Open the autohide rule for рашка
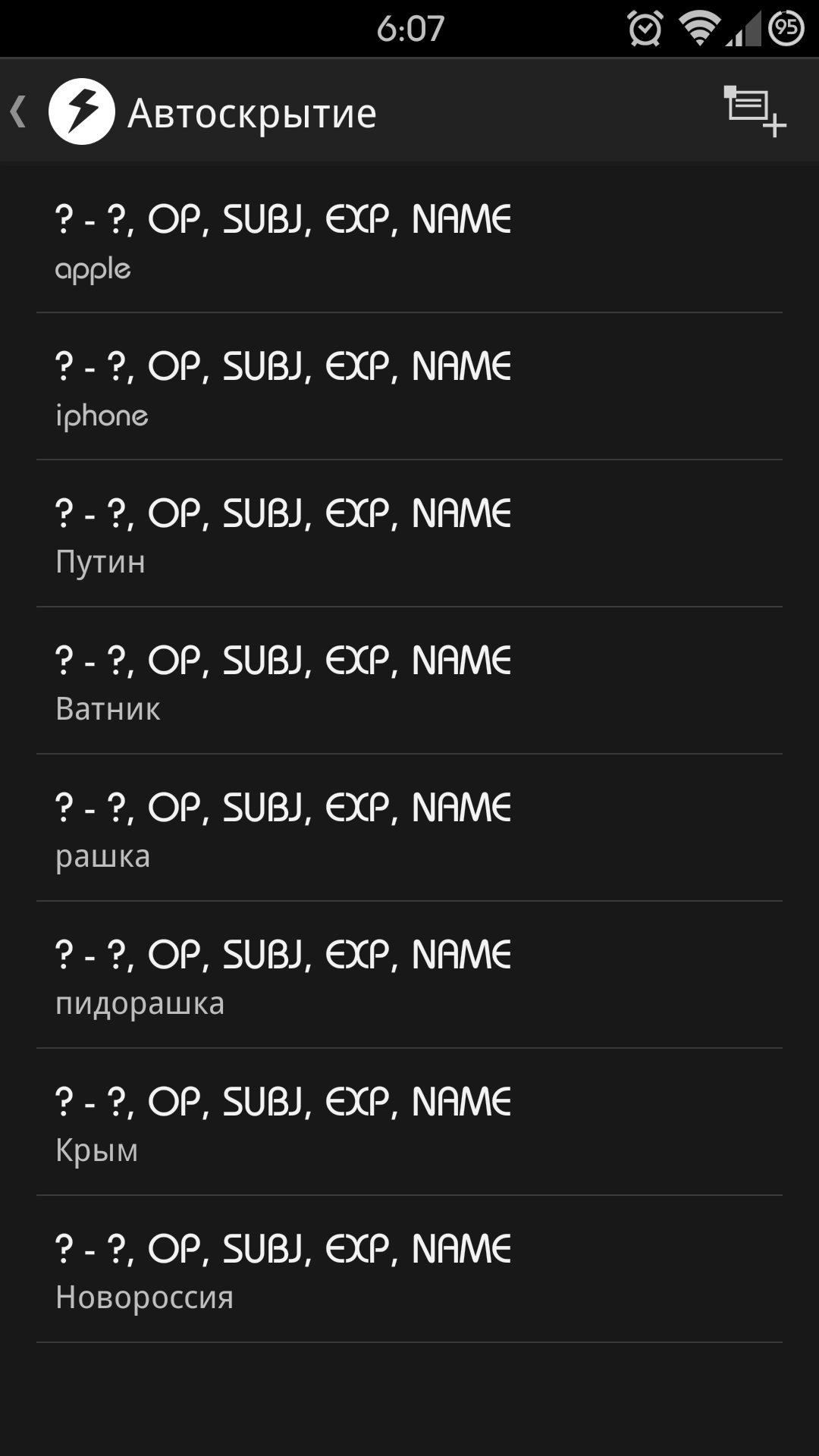This screenshot has height=1456, width=819. 409,828
